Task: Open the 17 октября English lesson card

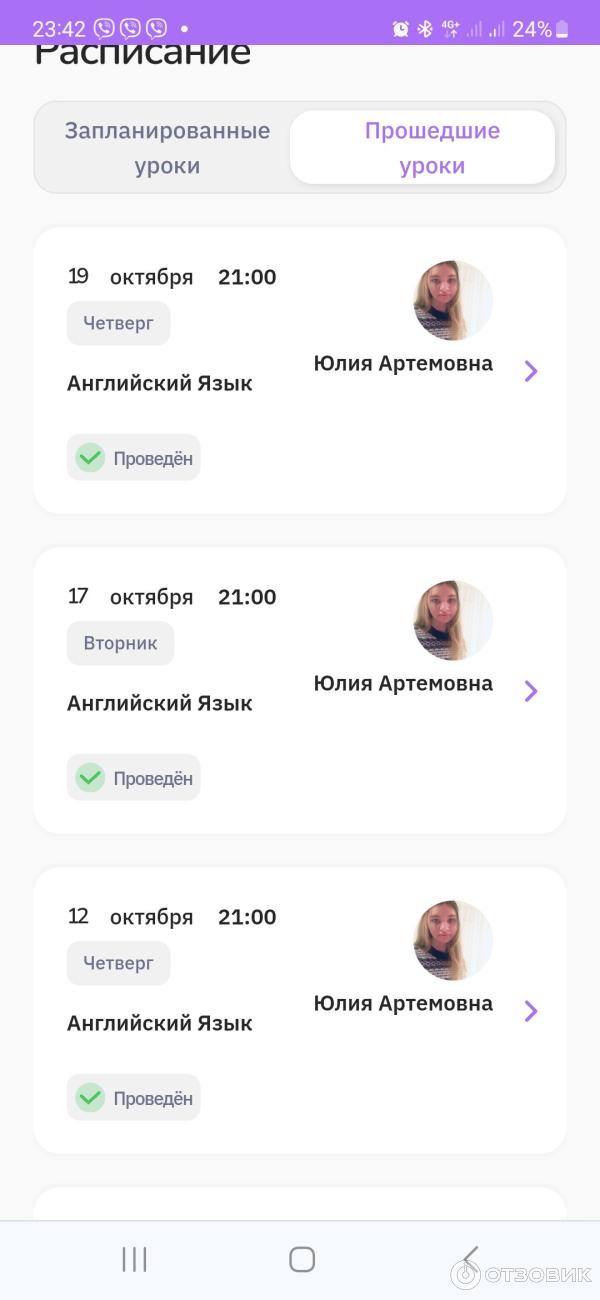Action: (300, 690)
